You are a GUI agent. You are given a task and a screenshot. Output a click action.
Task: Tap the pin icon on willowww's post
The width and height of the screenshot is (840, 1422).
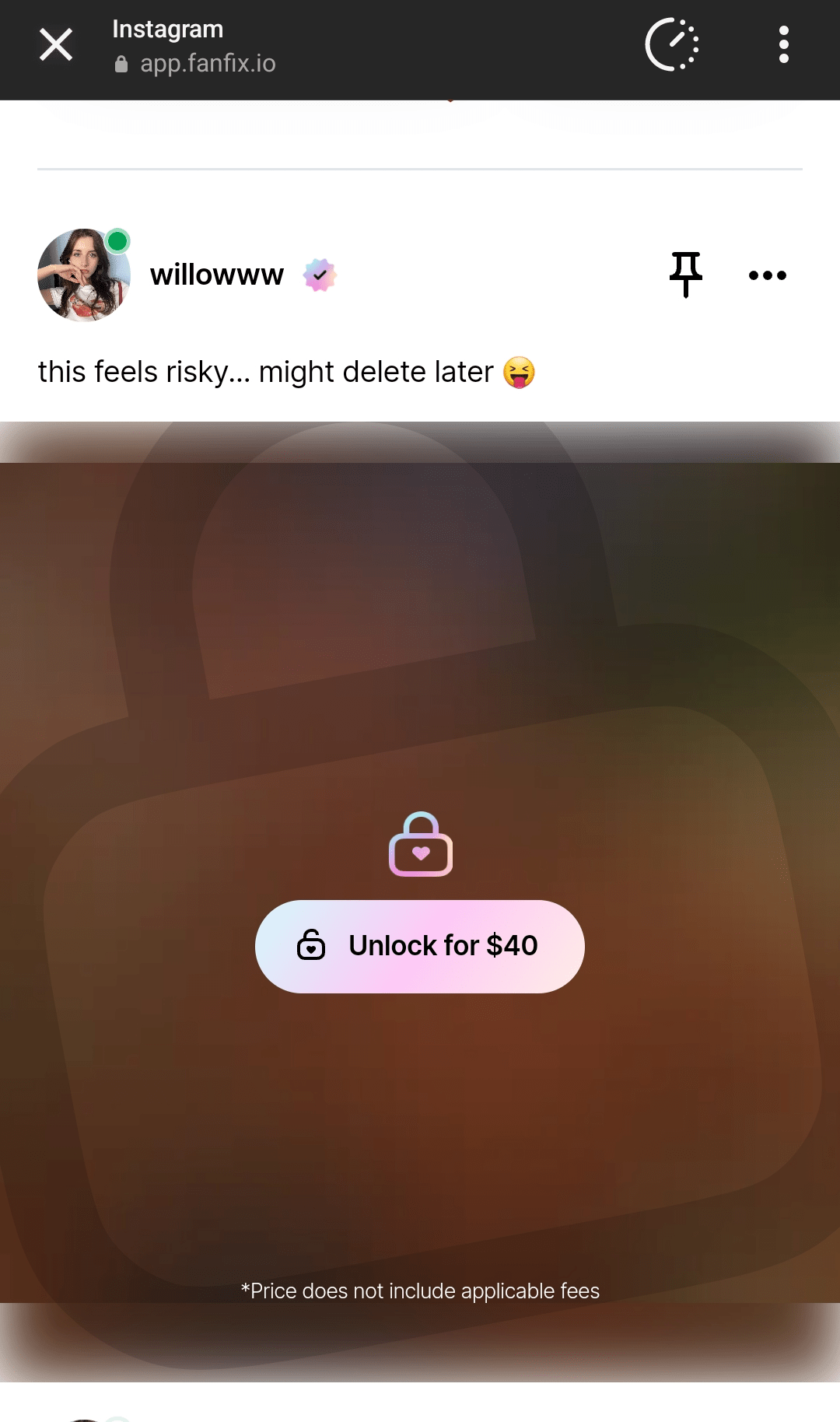[685, 275]
